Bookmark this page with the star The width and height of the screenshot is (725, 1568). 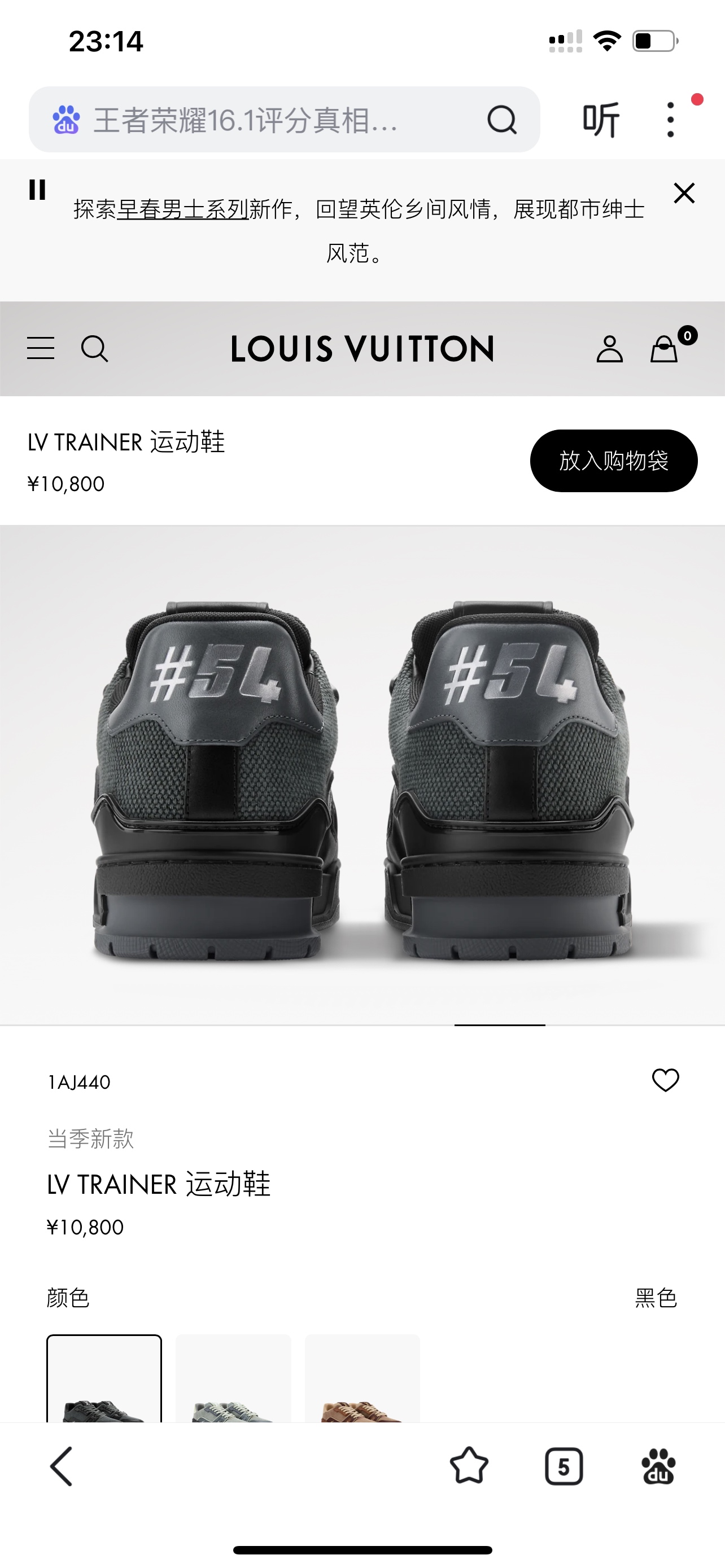pyautogui.click(x=469, y=1466)
